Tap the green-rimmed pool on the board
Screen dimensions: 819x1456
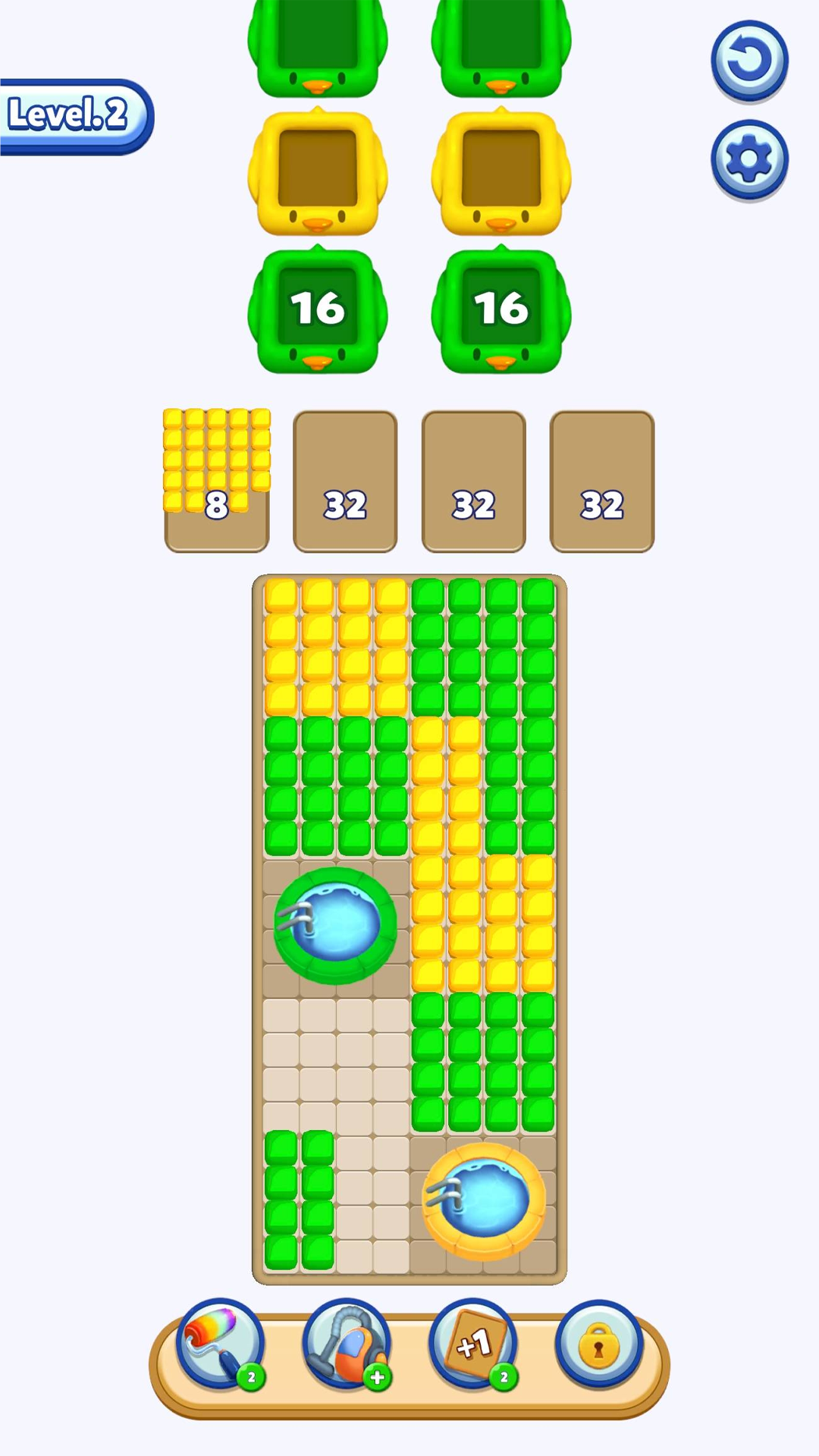click(x=336, y=925)
